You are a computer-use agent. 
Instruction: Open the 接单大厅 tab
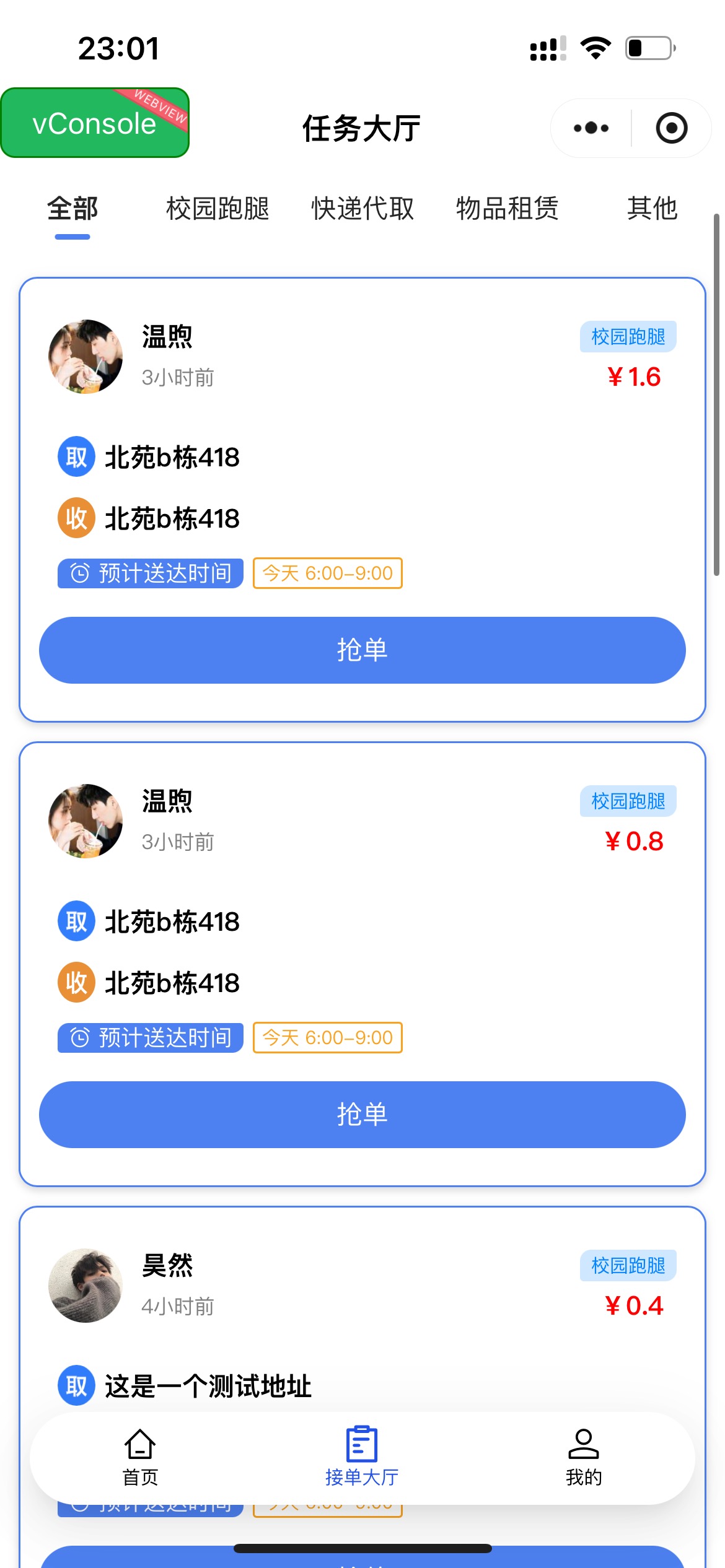pos(362,1458)
